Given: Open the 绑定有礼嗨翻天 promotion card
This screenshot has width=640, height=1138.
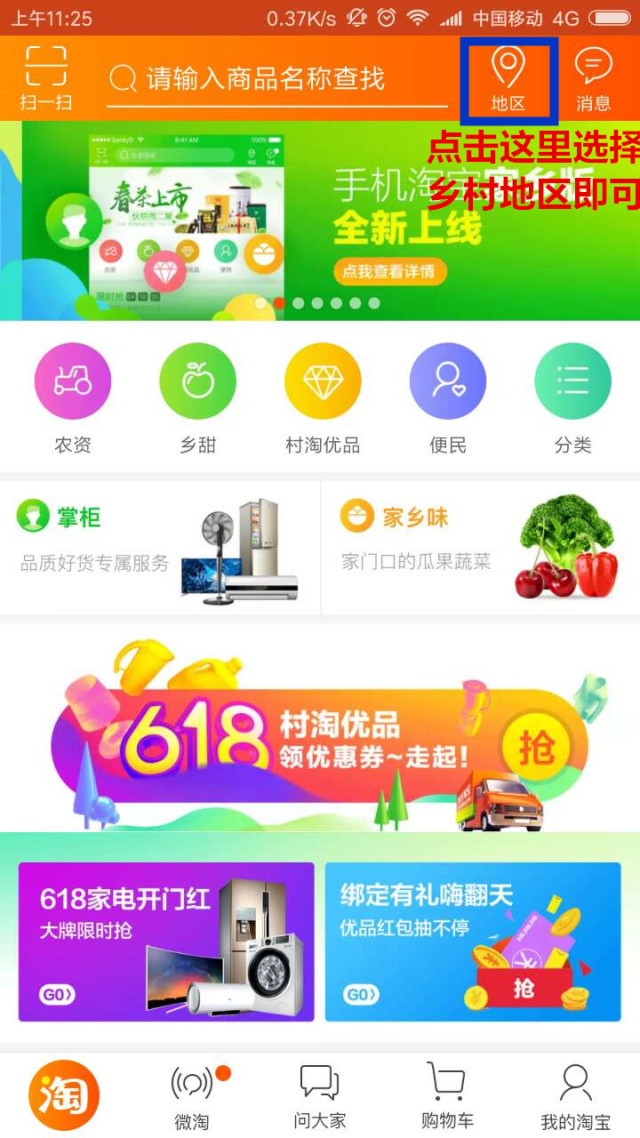Looking at the screenshot, I should pos(472,942).
